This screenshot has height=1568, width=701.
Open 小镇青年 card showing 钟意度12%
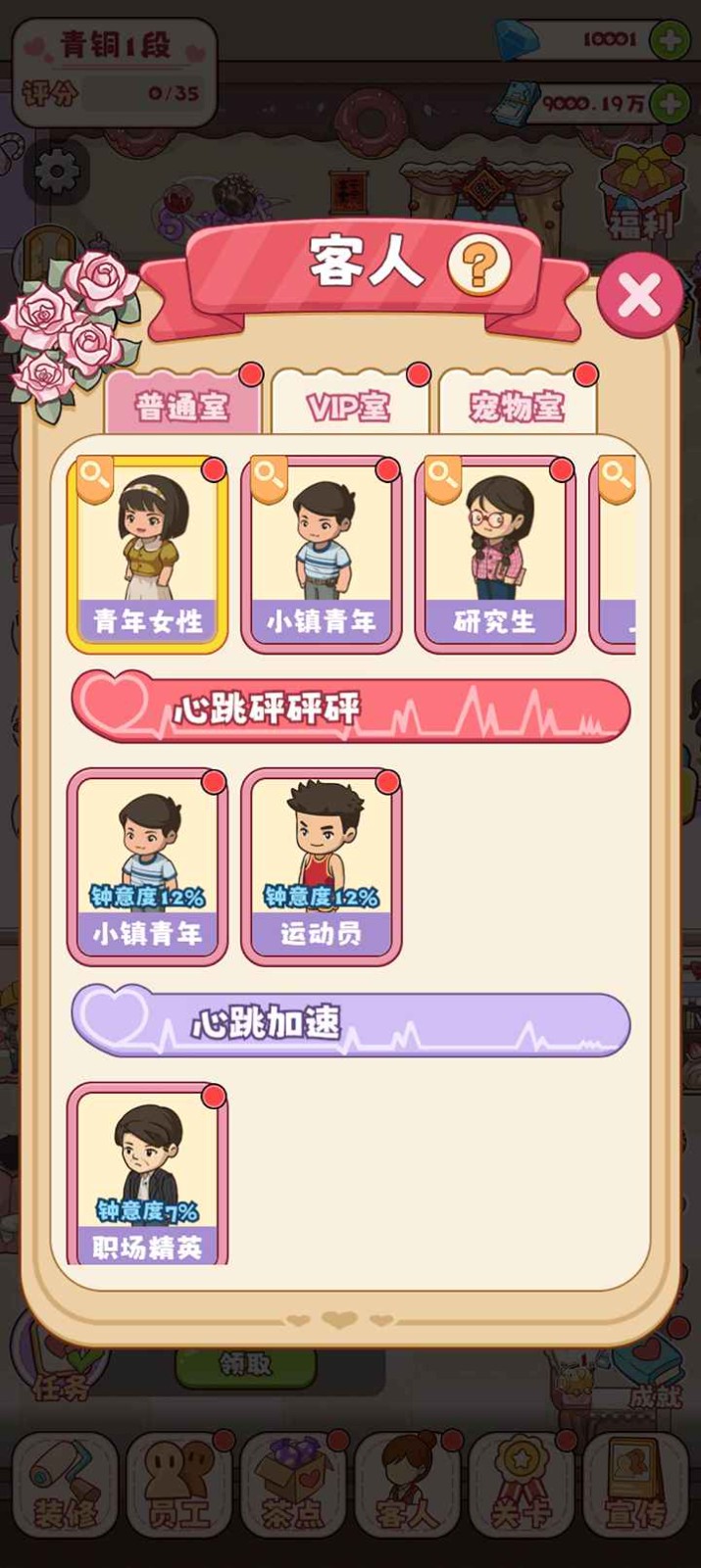click(x=147, y=867)
